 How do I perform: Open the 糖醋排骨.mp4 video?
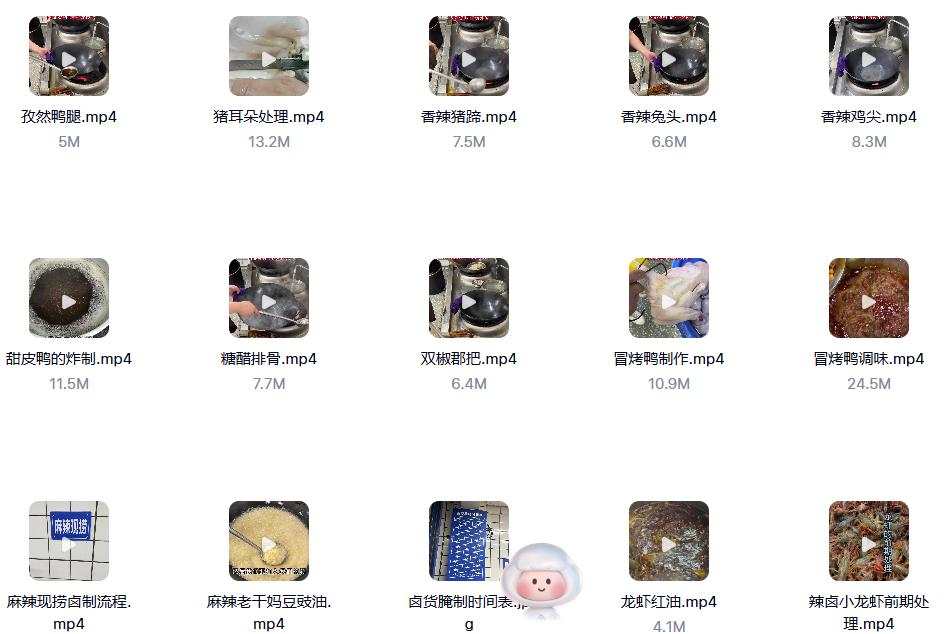coord(269,298)
